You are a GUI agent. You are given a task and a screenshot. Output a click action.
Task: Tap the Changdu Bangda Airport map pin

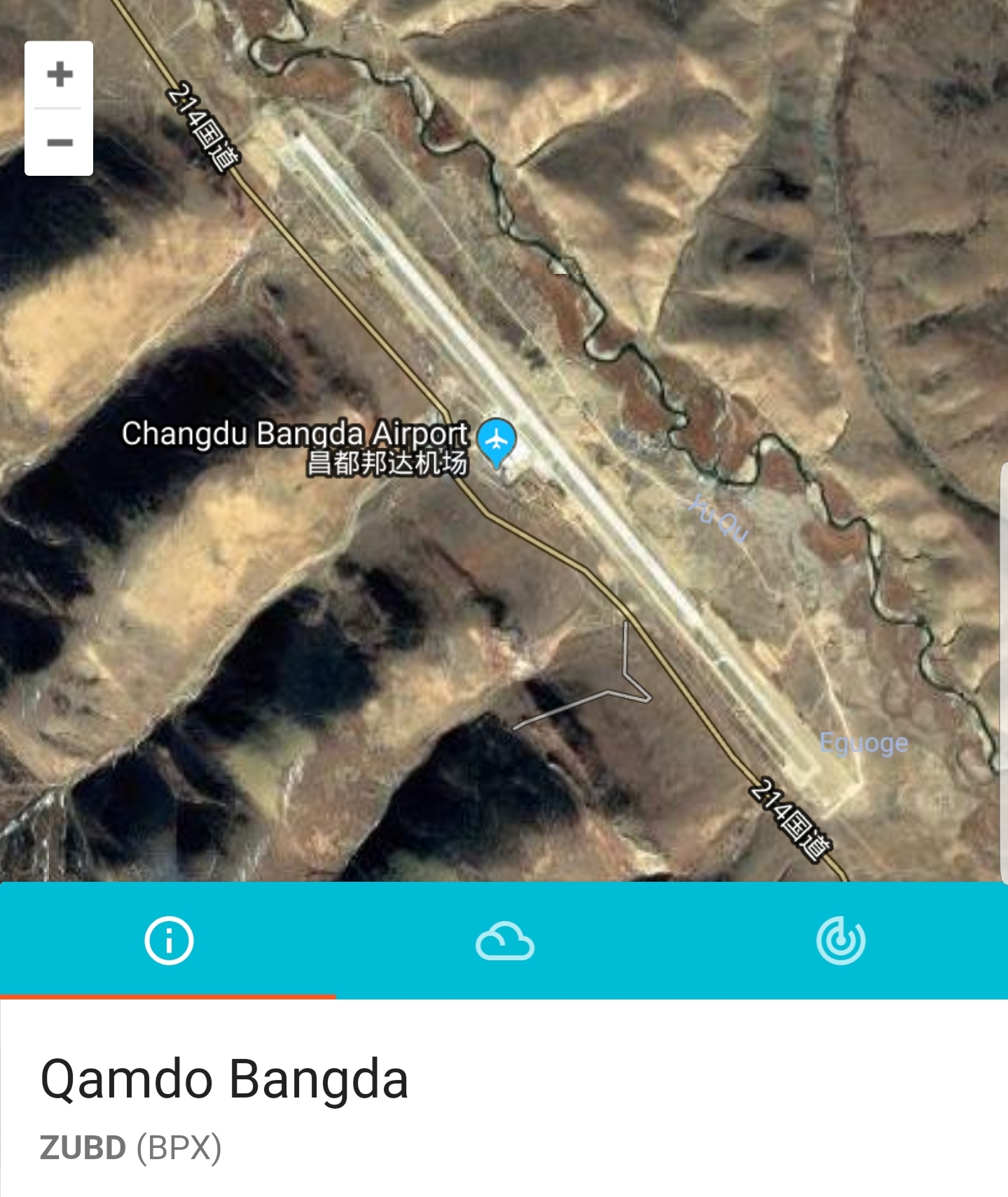point(497,441)
